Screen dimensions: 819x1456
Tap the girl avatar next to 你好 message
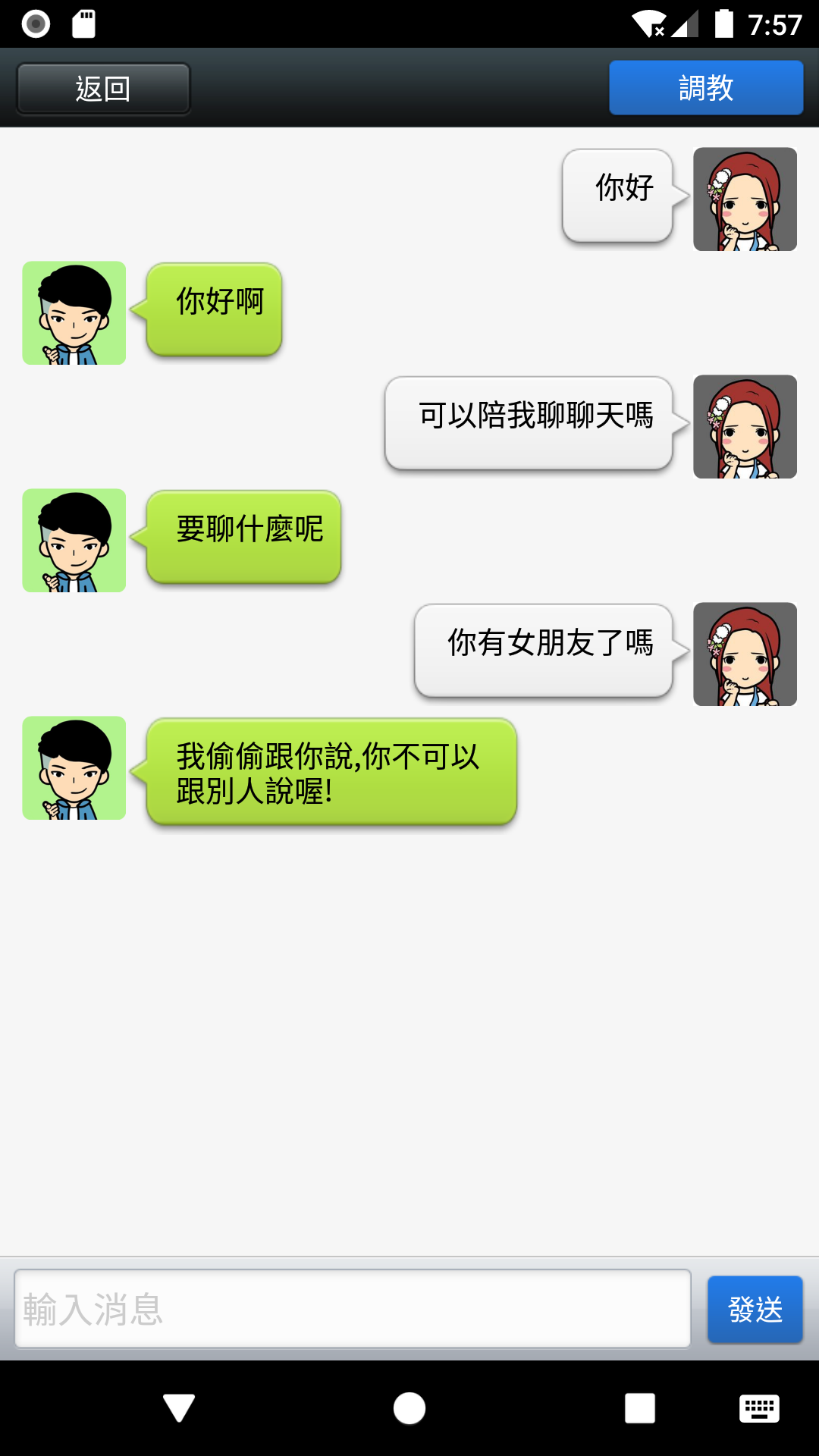click(x=745, y=199)
